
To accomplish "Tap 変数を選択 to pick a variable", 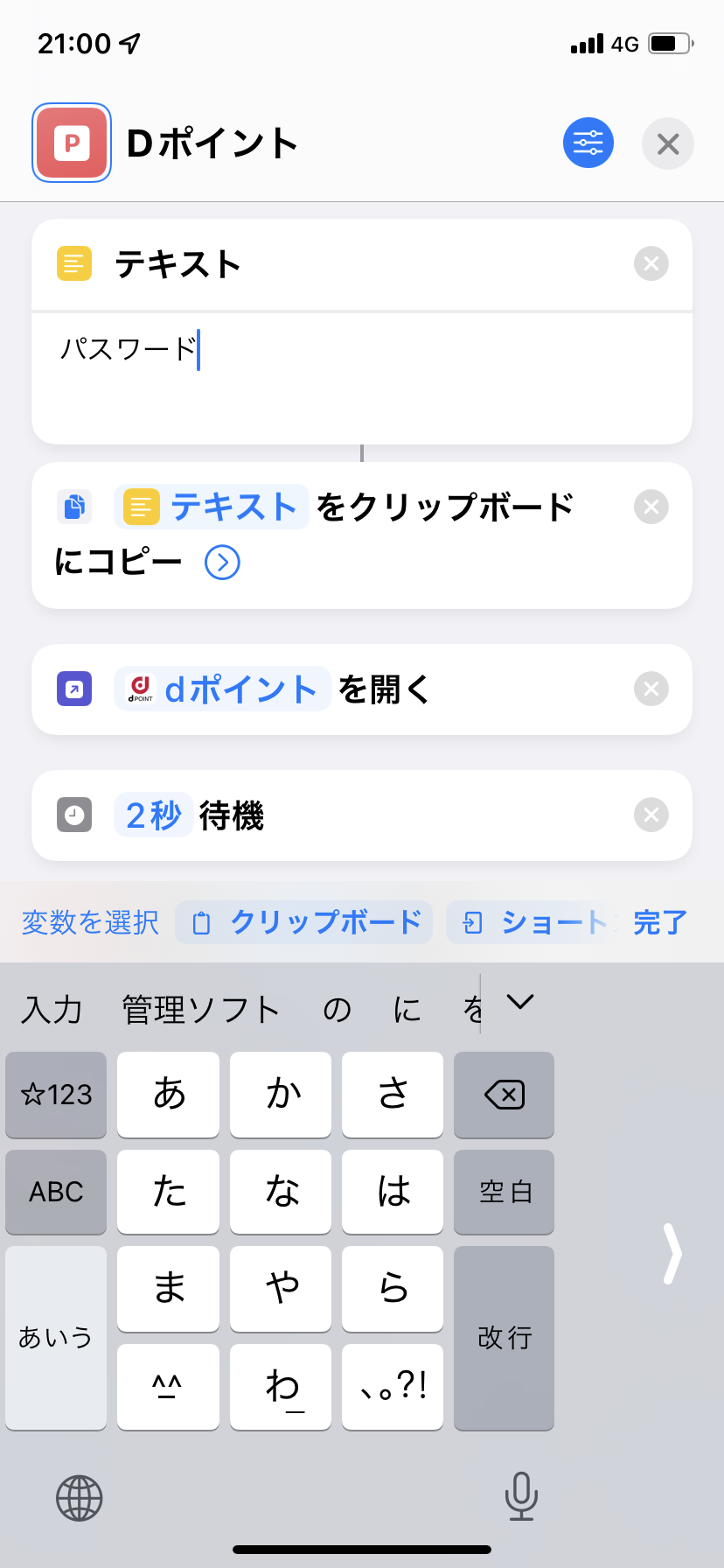I will (x=90, y=922).
